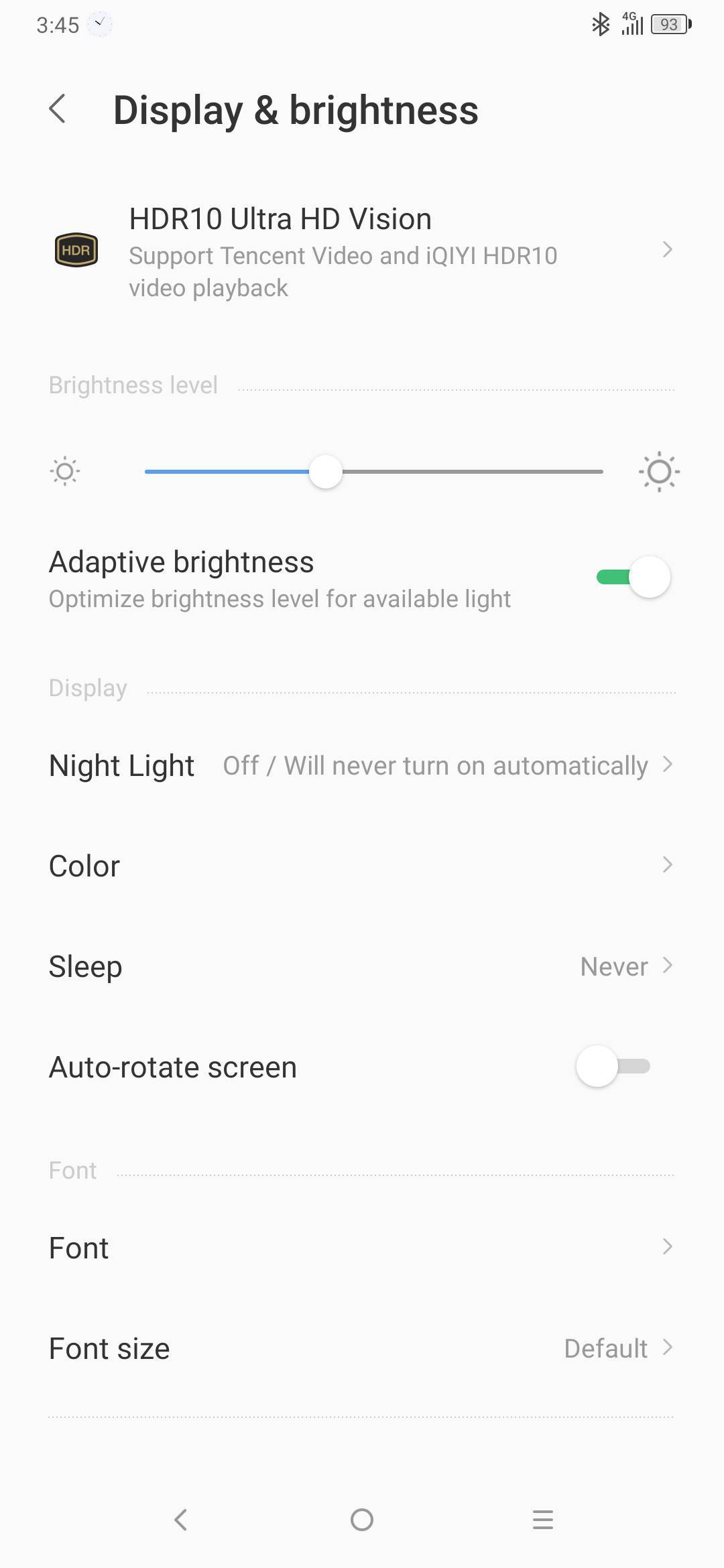Enable Auto-rotate screen
724x1568 pixels.
point(613,1066)
